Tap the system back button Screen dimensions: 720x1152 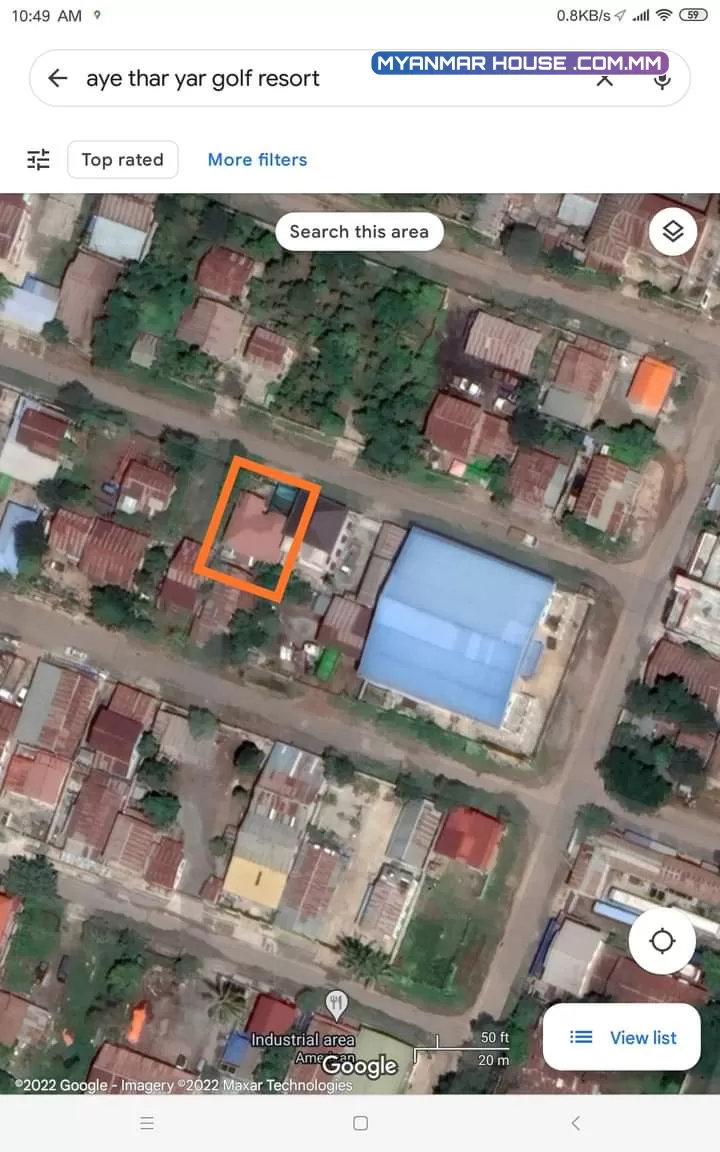[575, 1123]
